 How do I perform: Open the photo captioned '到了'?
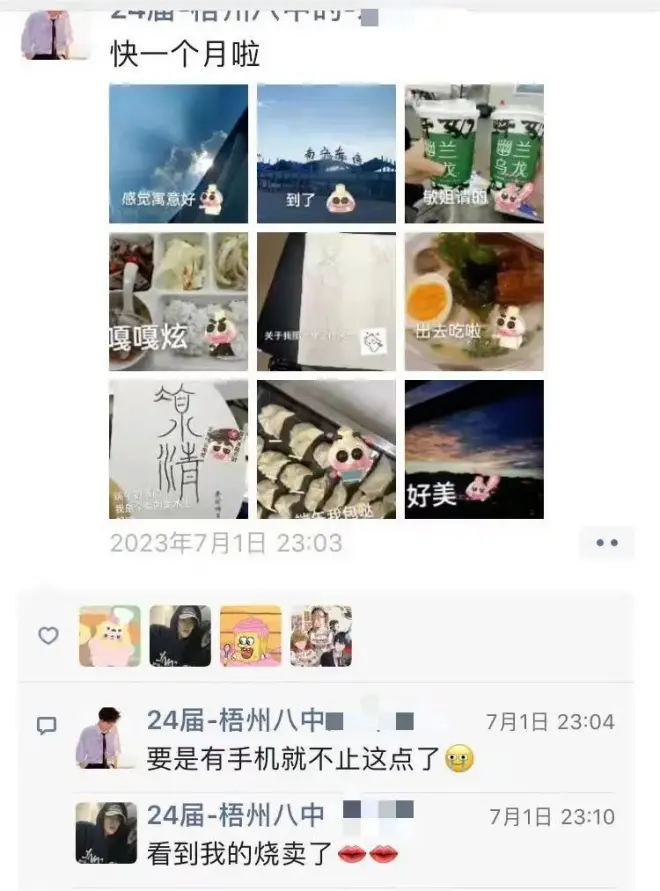(x=326, y=153)
